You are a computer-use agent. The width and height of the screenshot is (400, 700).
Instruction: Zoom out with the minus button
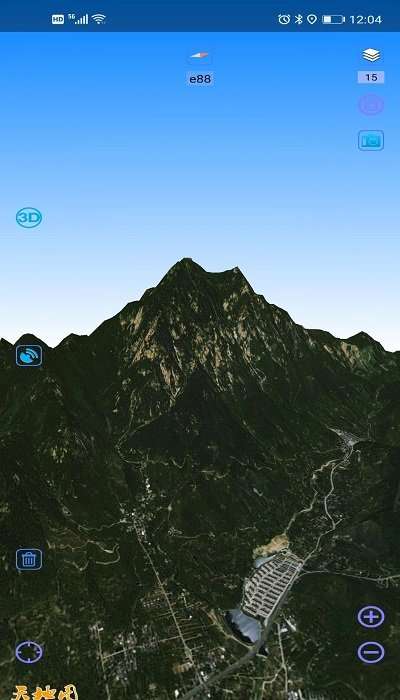point(371,652)
